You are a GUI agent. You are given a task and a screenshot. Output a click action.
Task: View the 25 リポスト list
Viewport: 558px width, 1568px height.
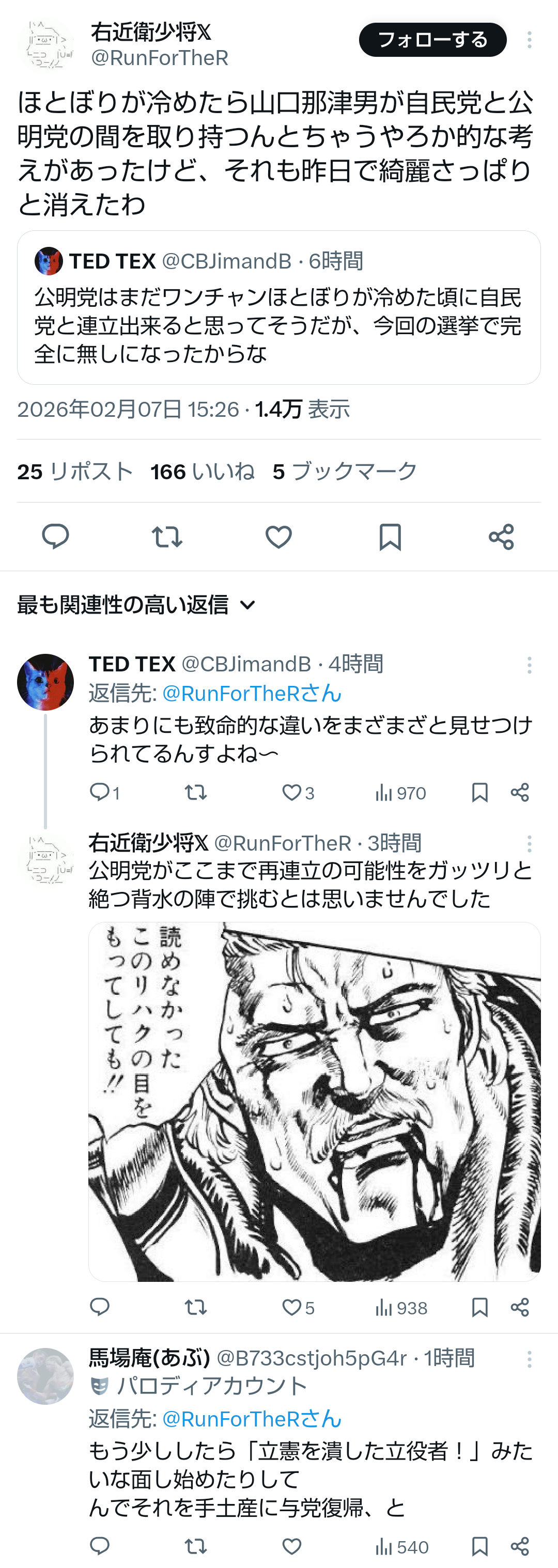pyautogui.click(x=75, y=472)
